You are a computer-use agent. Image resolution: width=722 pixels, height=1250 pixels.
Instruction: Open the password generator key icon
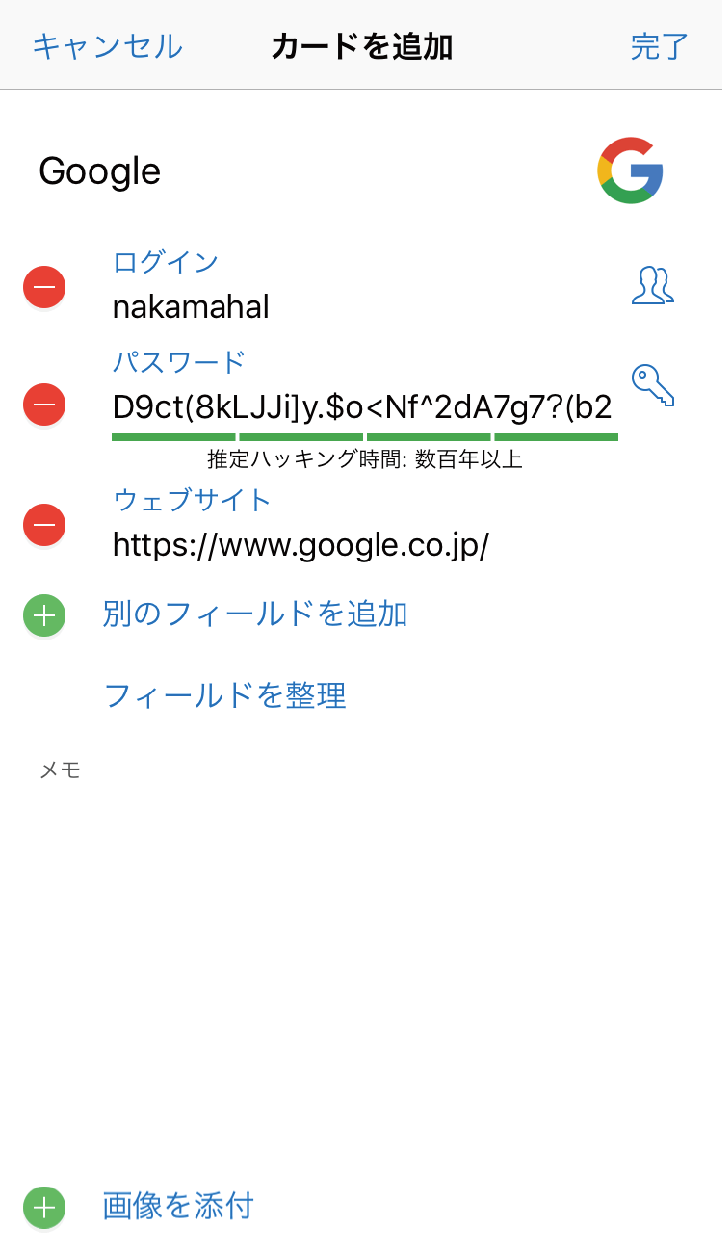click(x=653, y=385)
